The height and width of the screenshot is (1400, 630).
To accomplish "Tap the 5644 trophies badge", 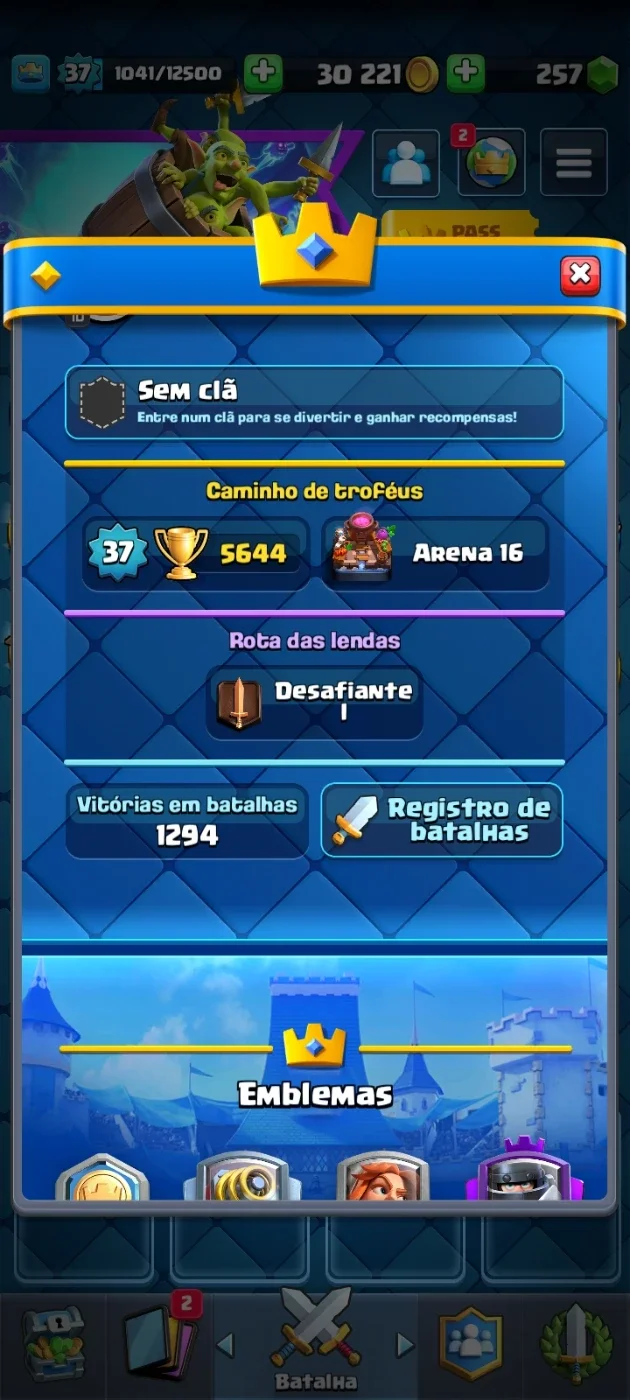I will [196, 553].
